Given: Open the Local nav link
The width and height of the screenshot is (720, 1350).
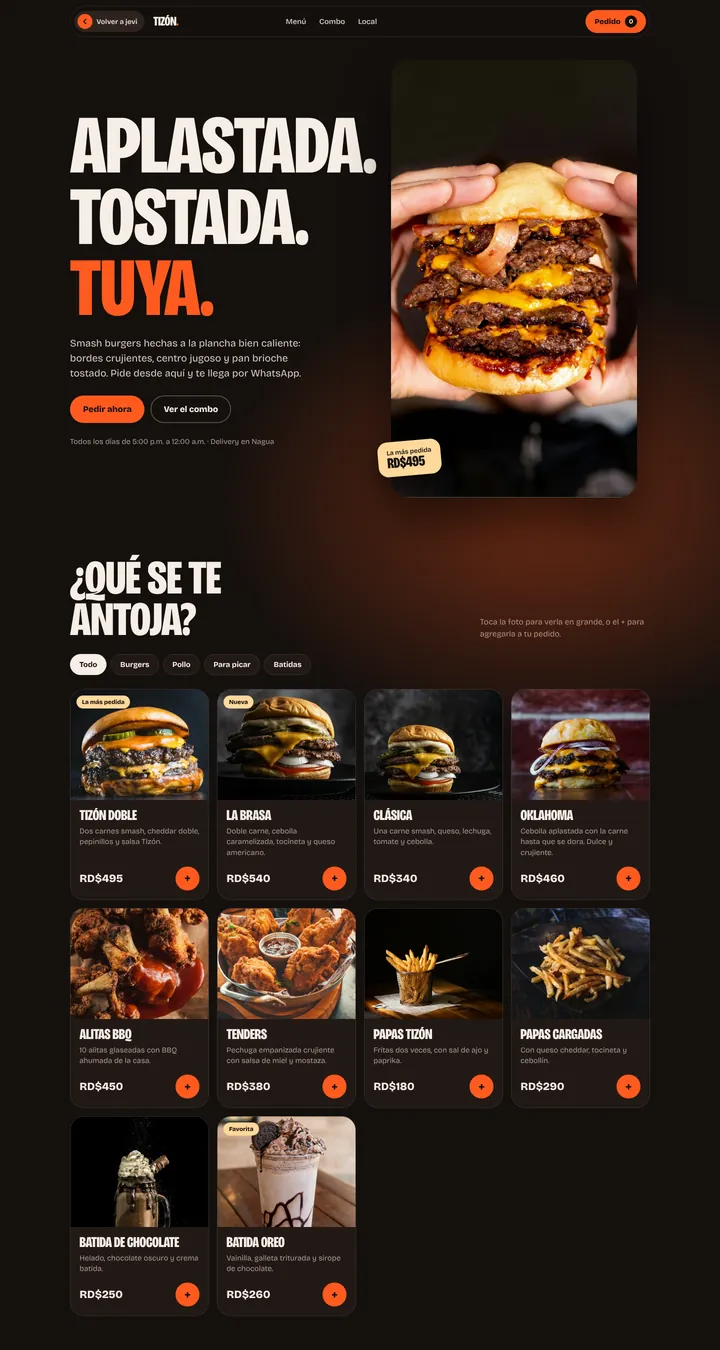Looking at the screenshot, I should click(x=367, y=21).
